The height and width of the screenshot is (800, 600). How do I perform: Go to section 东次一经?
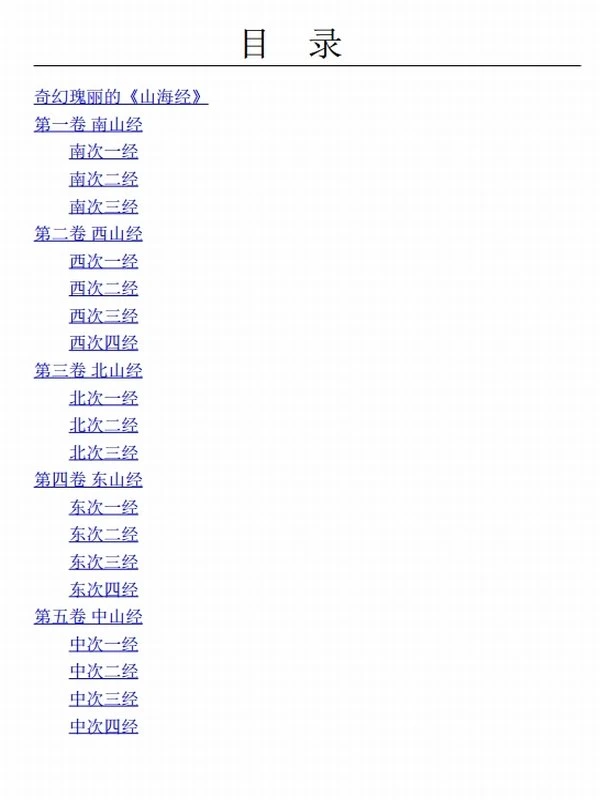(x=103, y=508)
